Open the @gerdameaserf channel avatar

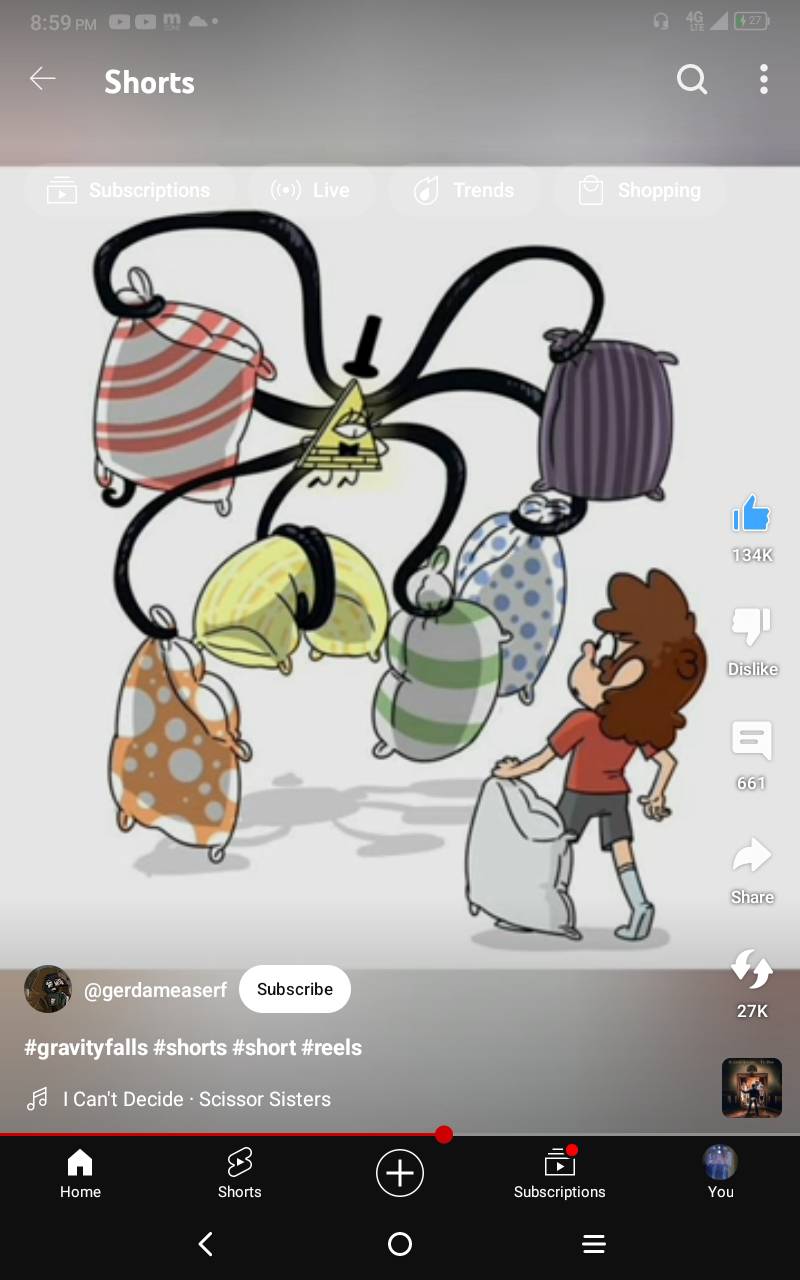[48, 989]
